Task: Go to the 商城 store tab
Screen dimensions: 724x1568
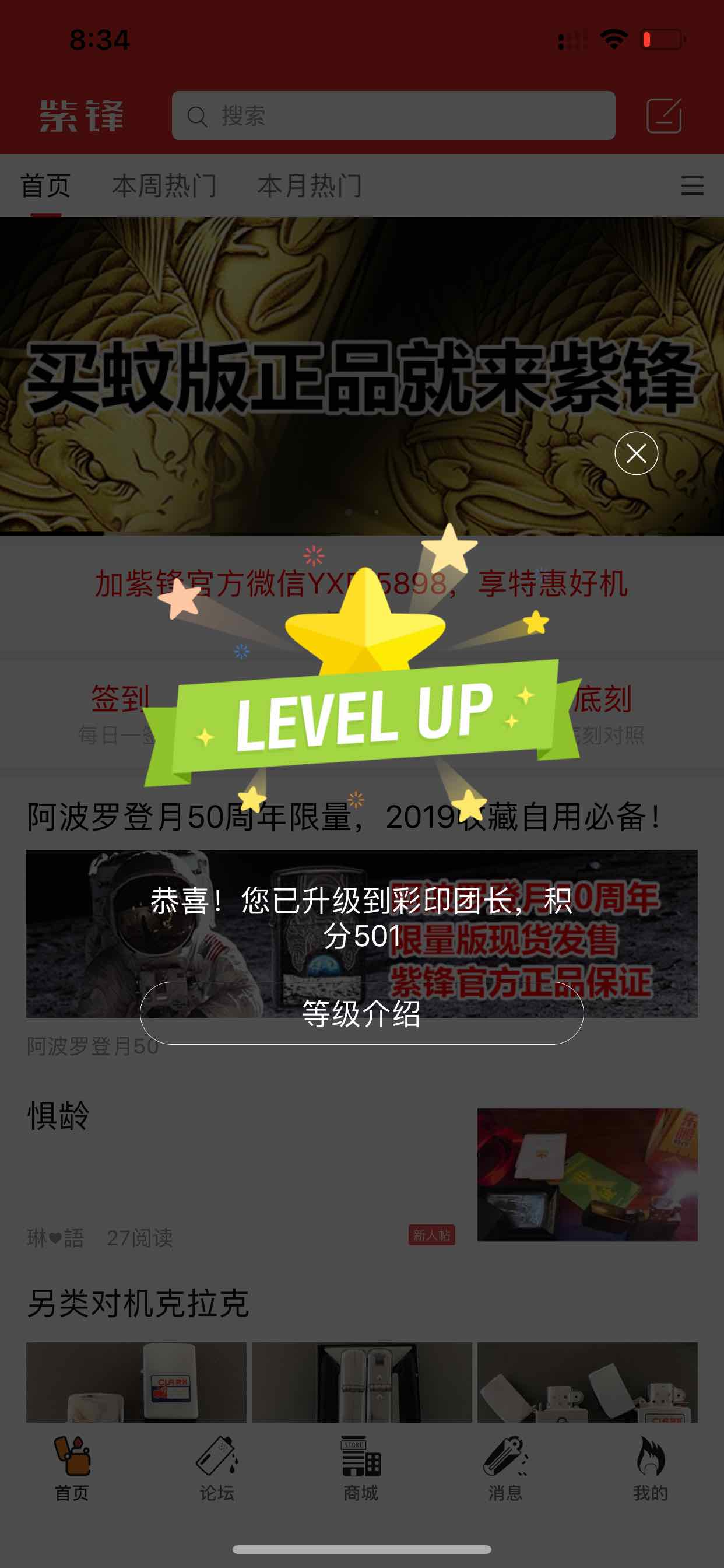Action: [x=361, y=1468]
